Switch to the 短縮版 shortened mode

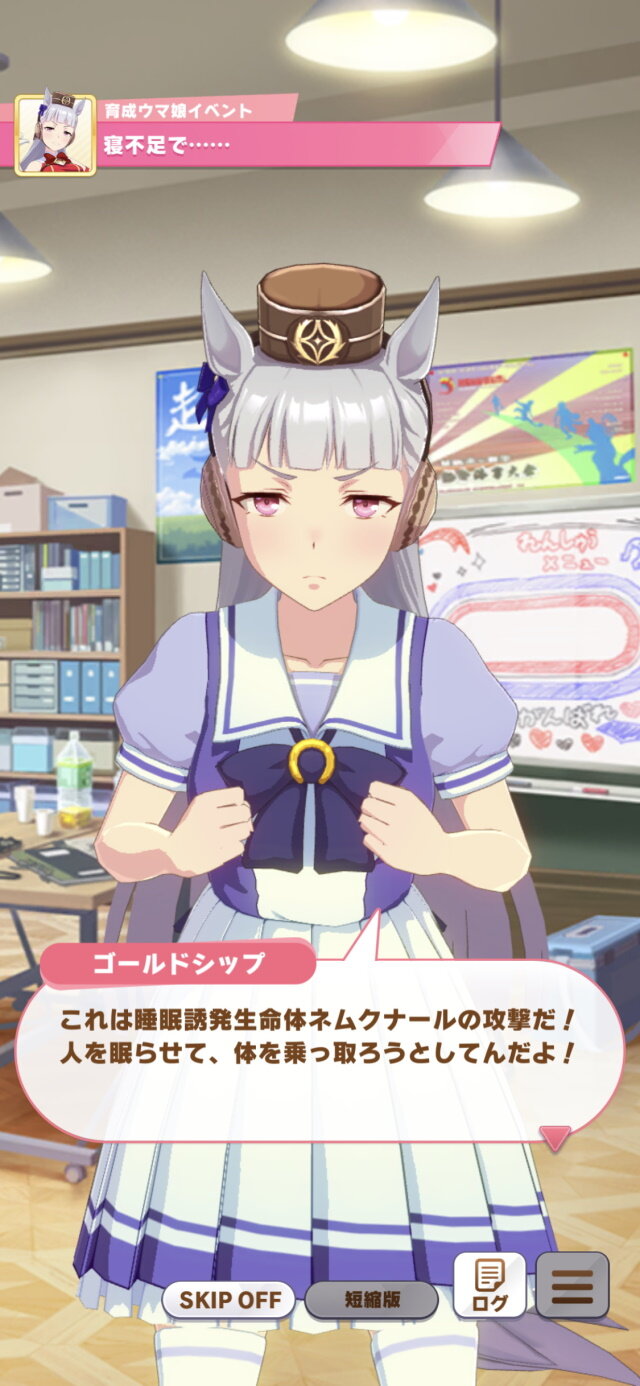372,1301
